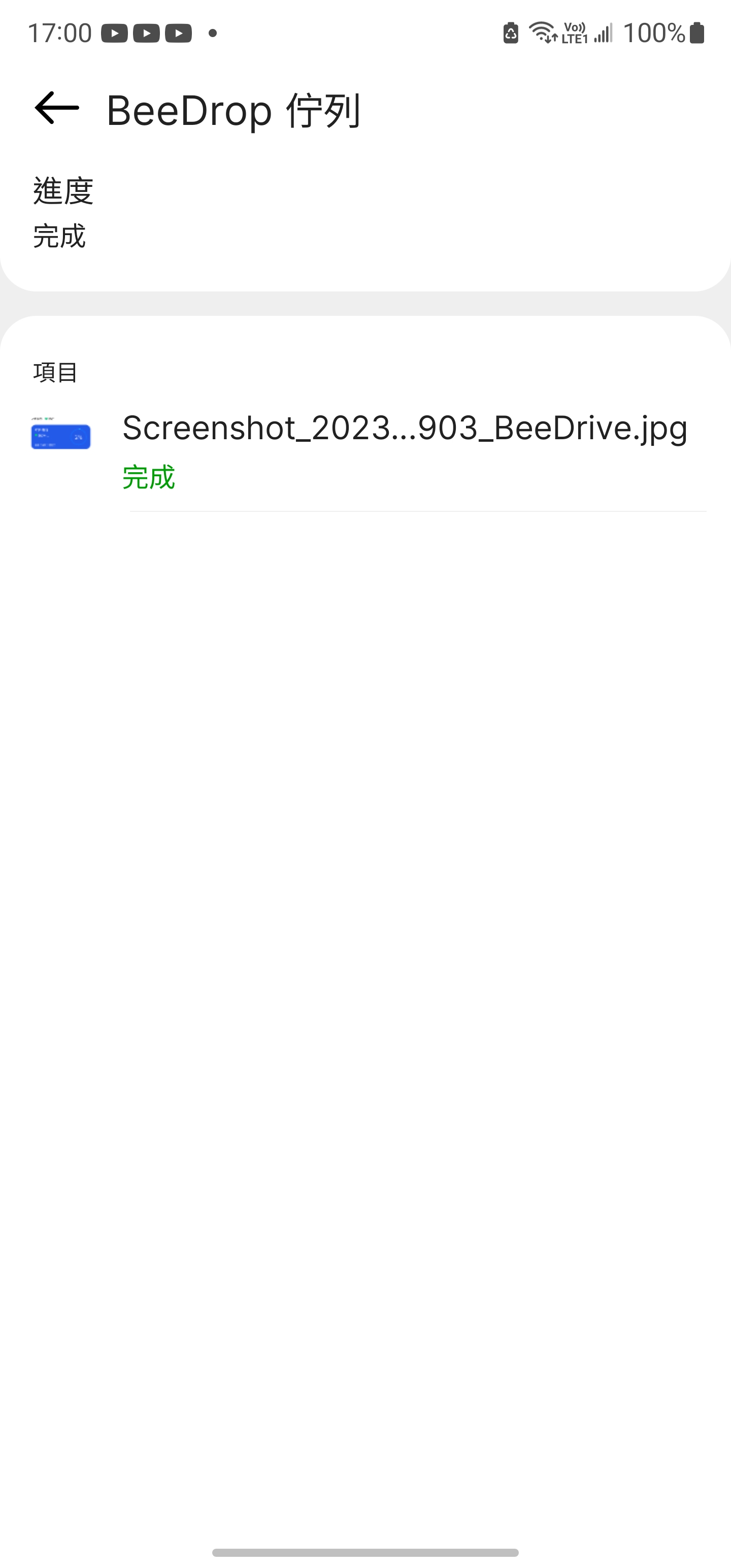Tap the blue BeeDrive screenshot thumbnail
The height and width of the screenshot is (1568, 731).
click(60, 434)
